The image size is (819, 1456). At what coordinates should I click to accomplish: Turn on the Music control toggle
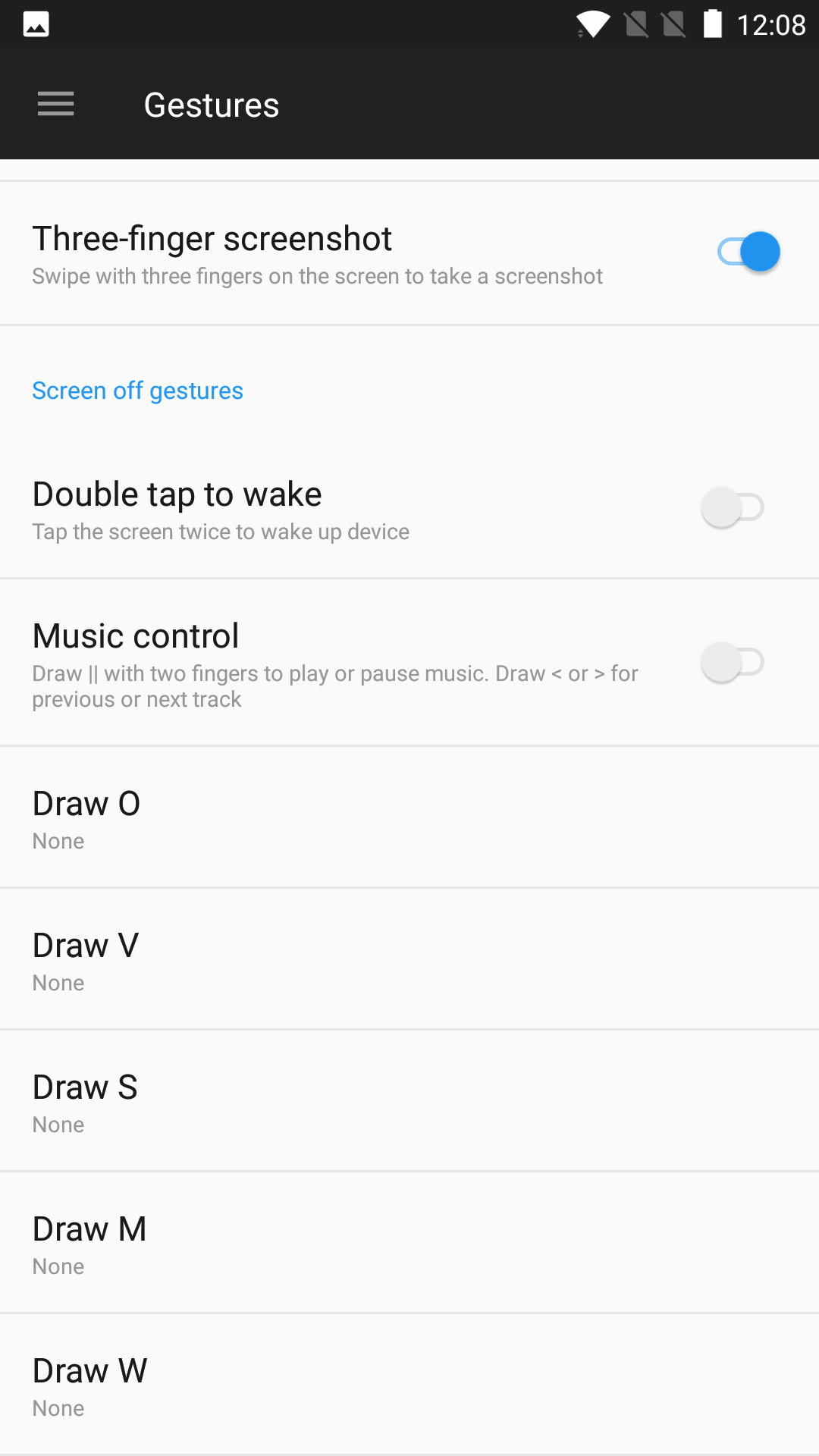click(x=733, y=662)
